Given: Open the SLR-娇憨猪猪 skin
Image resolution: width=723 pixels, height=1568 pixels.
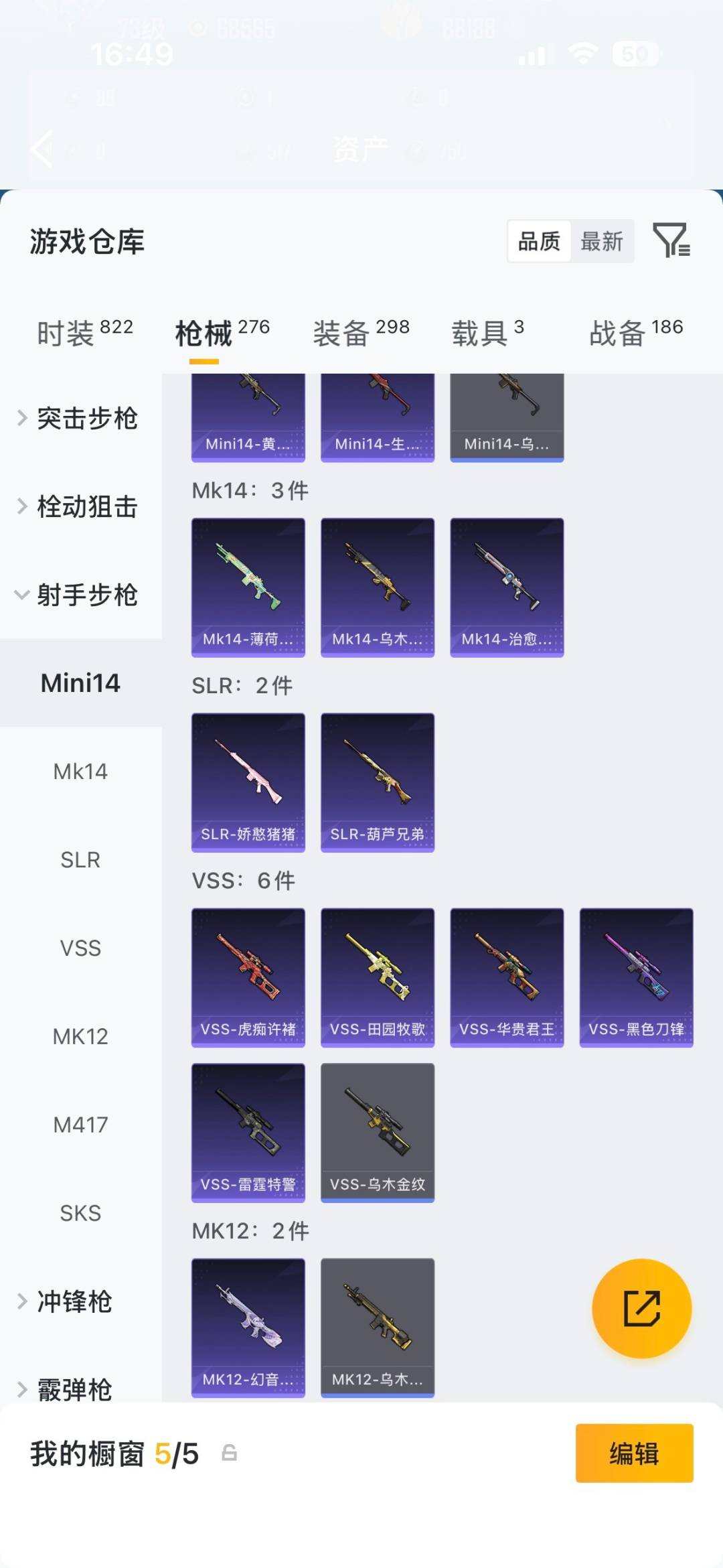Looking at the screenshot, I should point(248,782).
